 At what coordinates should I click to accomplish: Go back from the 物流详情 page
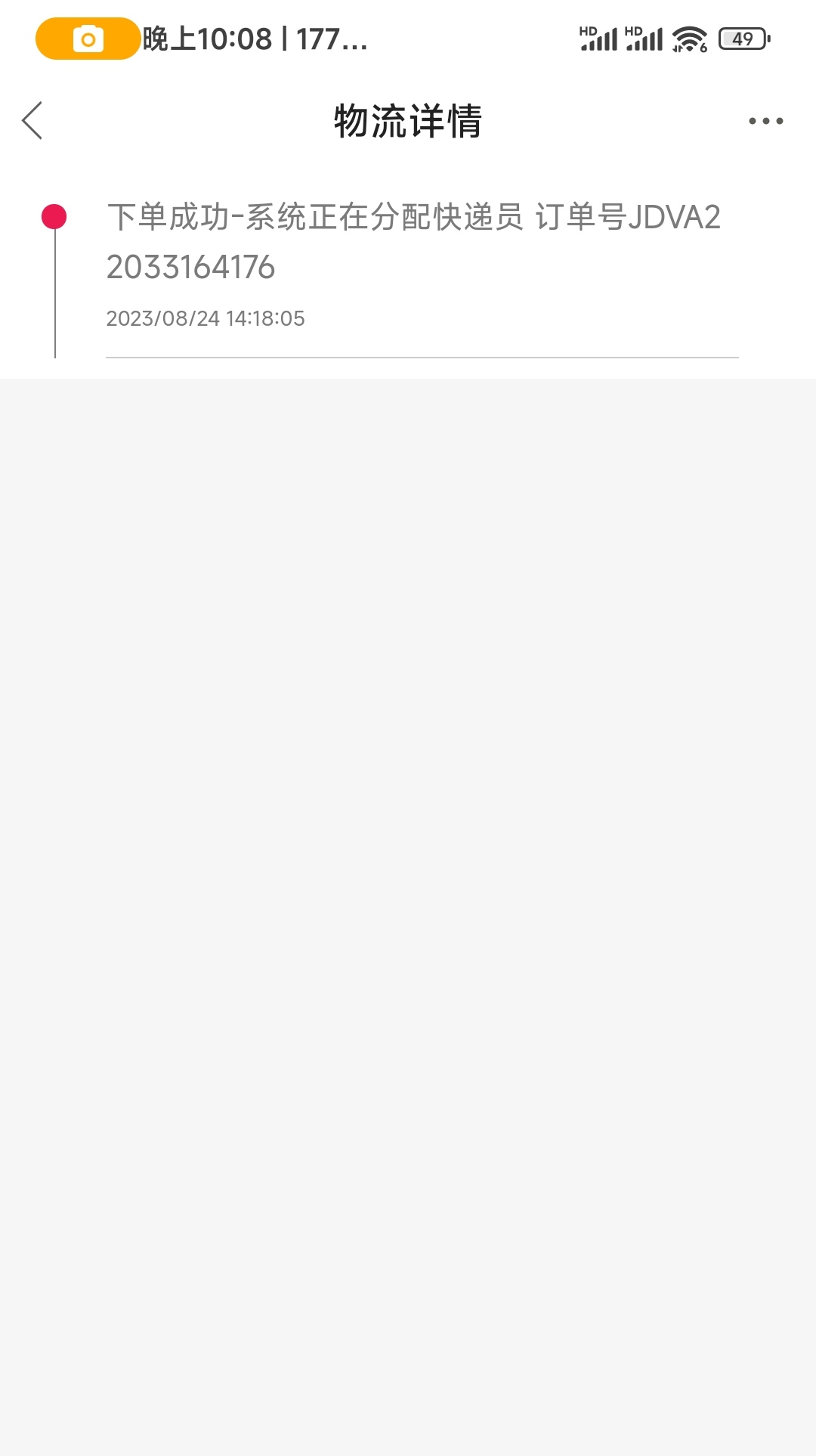(x=32, y=121)
